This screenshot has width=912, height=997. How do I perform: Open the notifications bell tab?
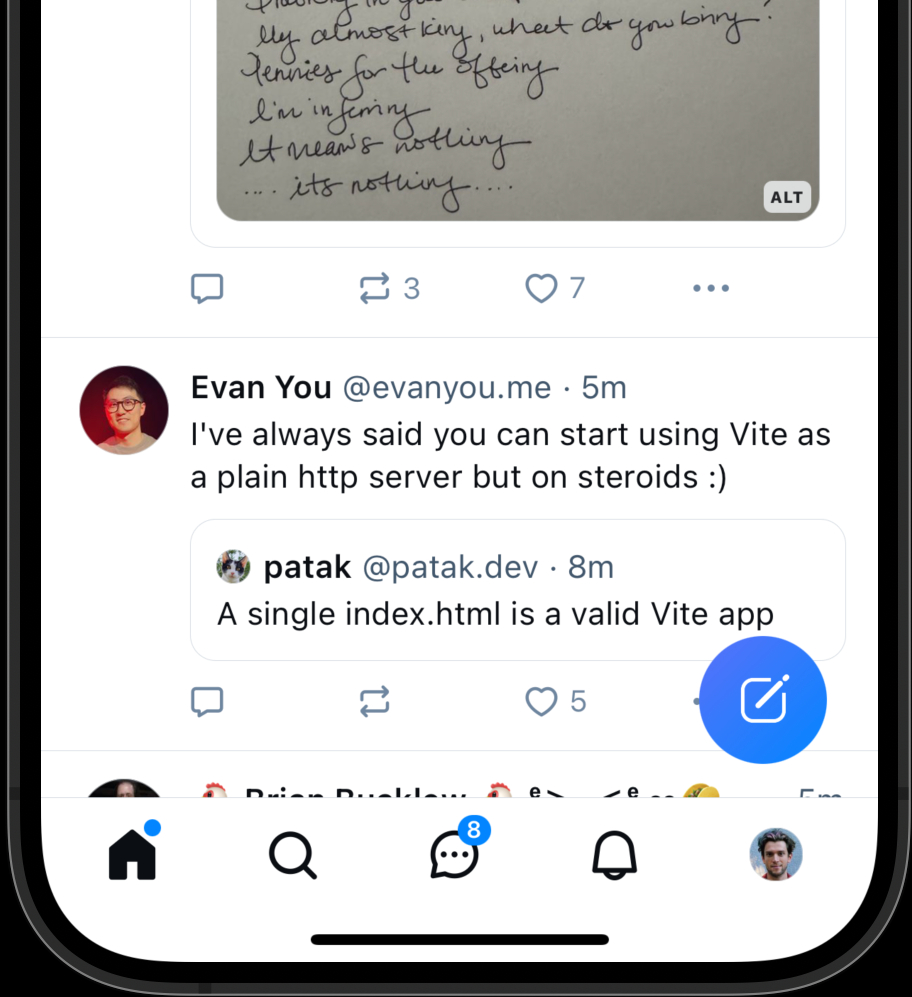click(x=614, y=856)
